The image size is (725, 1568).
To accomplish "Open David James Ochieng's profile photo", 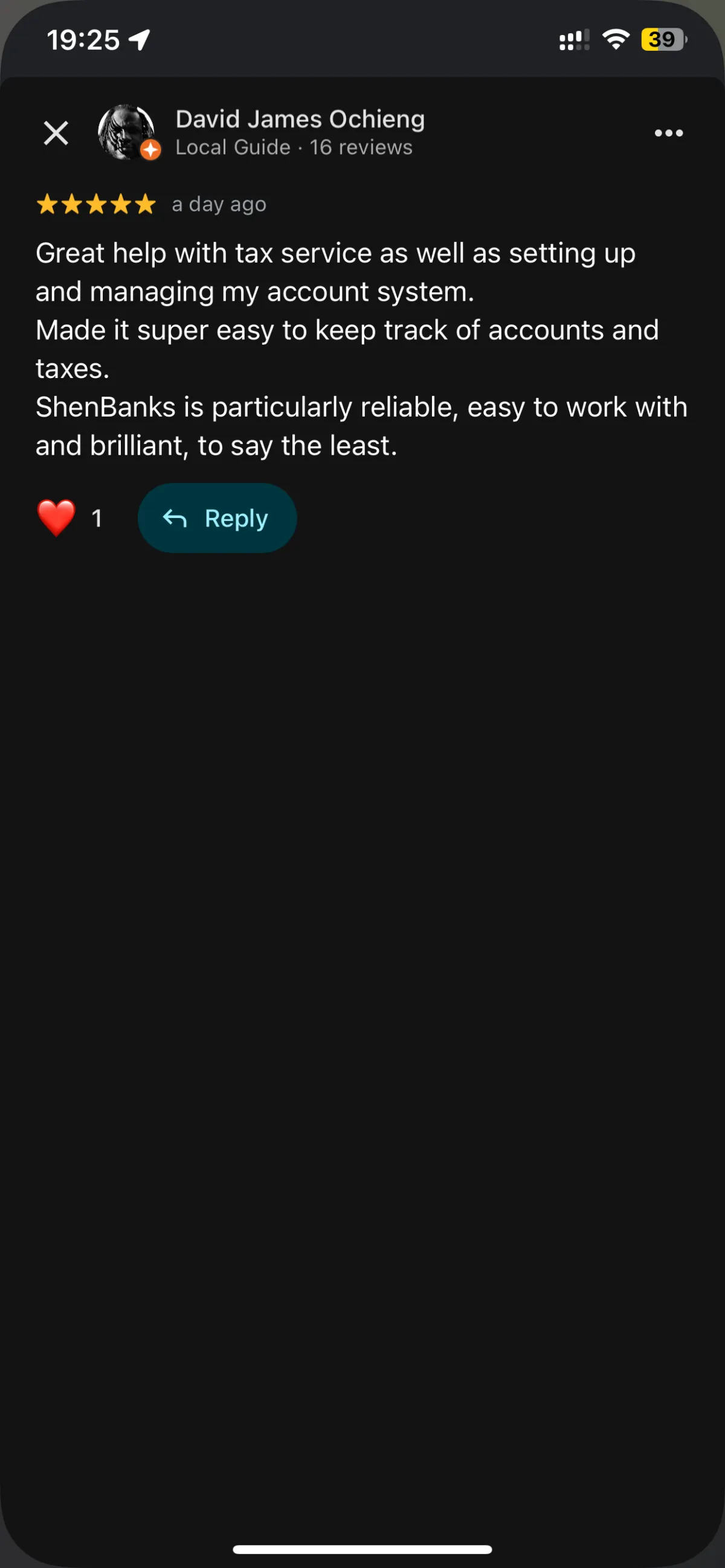I will tap(127, 132).
